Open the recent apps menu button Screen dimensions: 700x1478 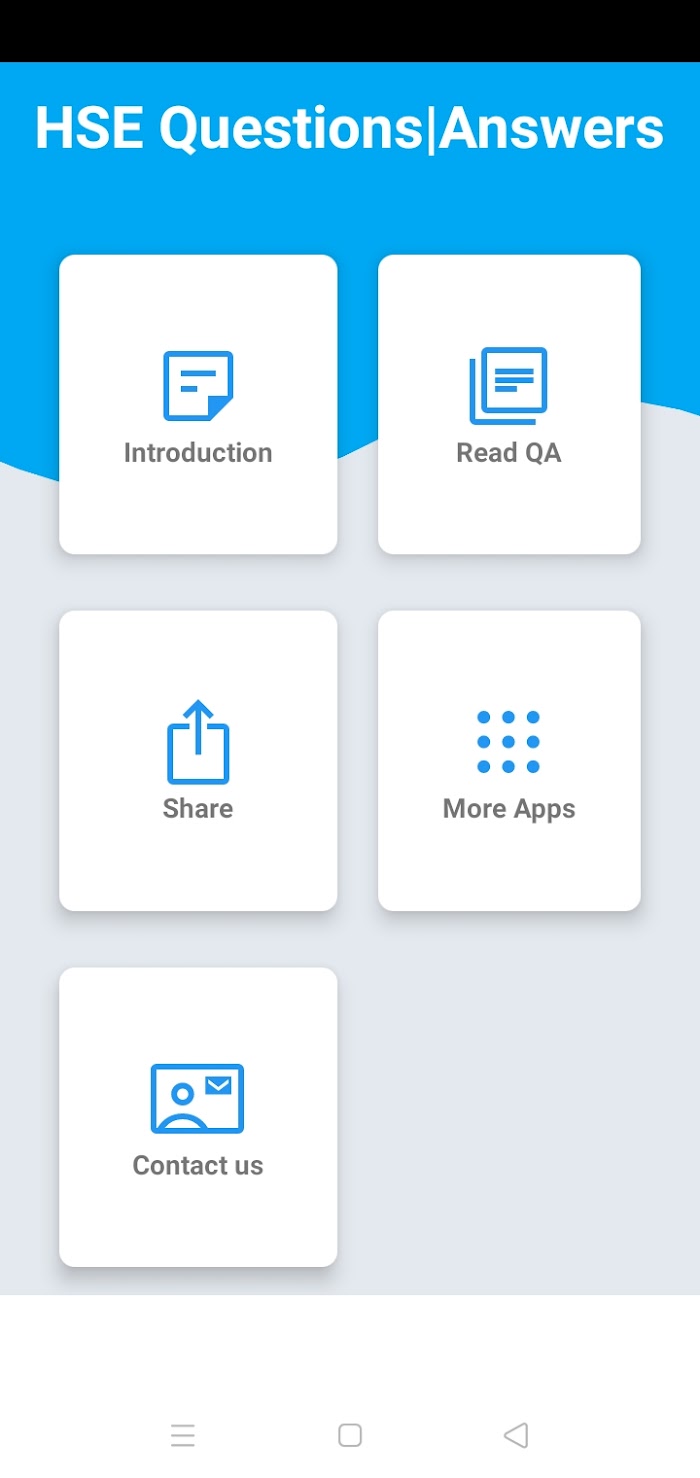click(x=183, y=1435)
